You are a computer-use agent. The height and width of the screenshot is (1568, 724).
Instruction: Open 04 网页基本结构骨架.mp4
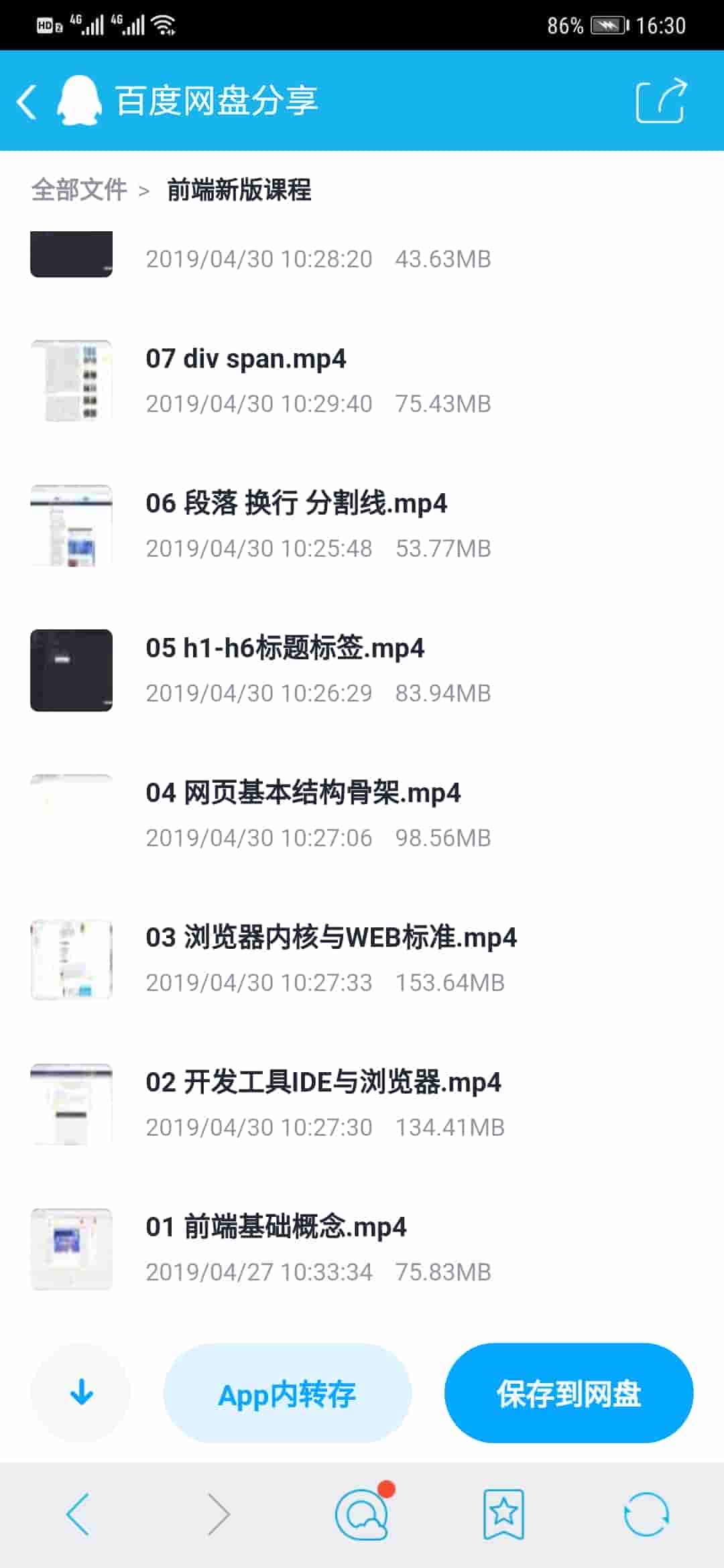coord(303,793)
